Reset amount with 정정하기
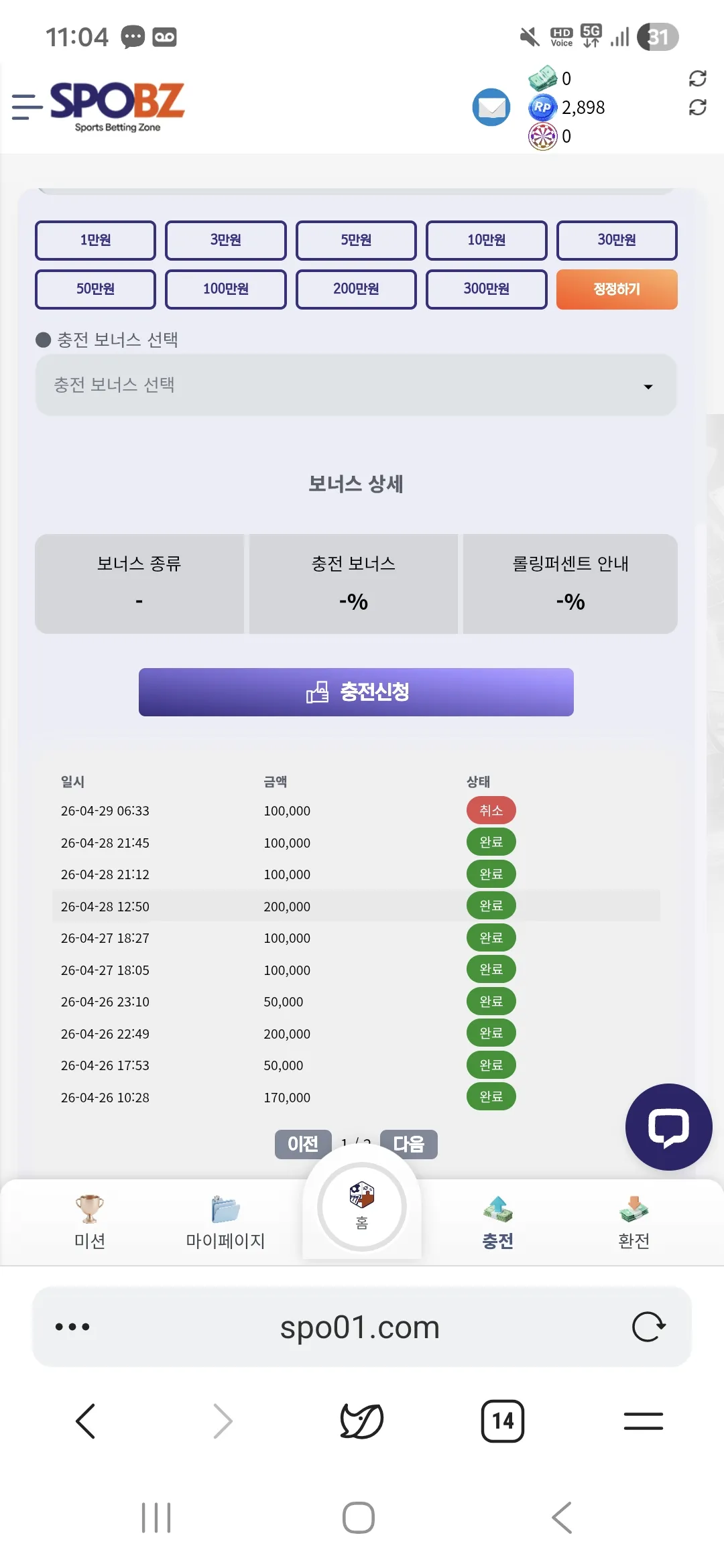The width and height of the screenshot is (724, 1568). tap(617, 289)
